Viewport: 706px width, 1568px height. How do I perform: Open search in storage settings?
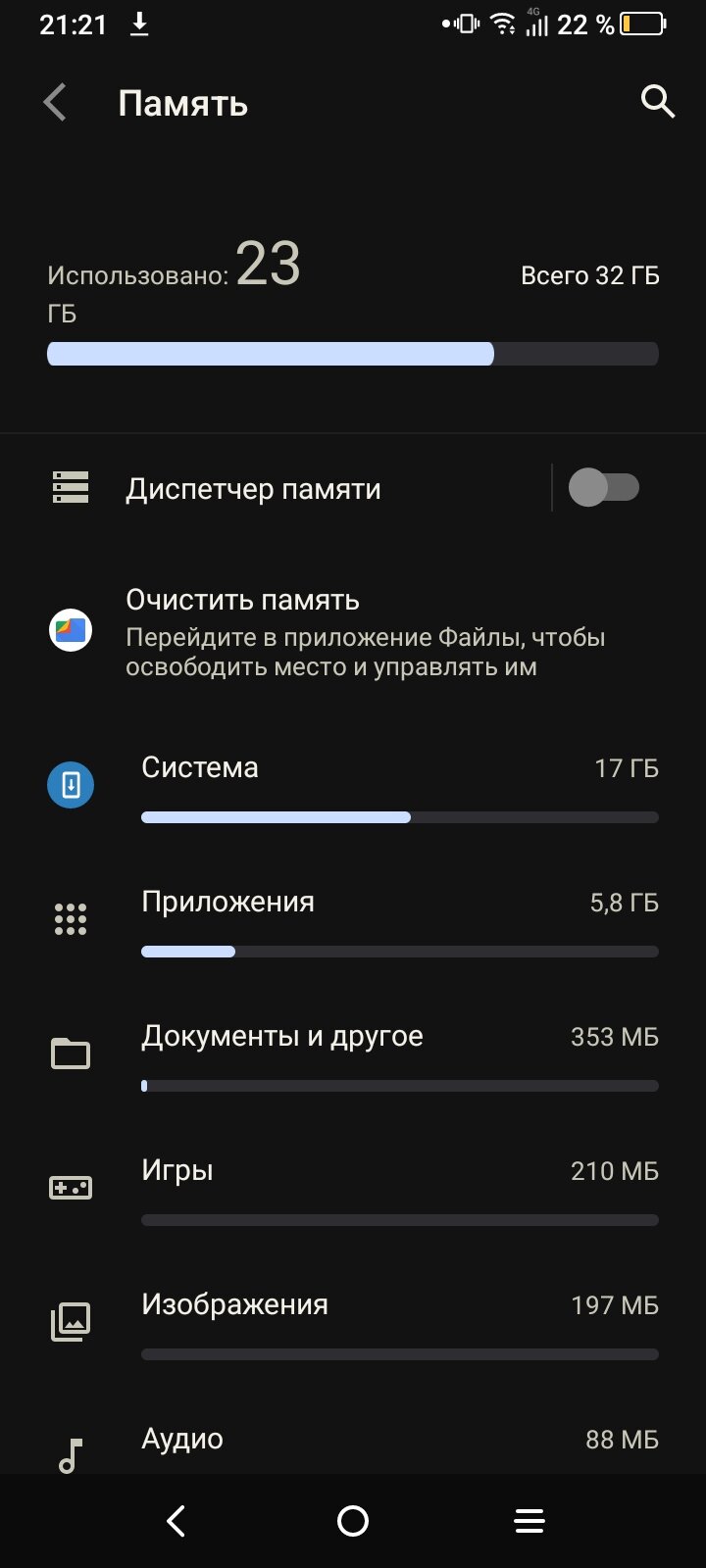[657, 101]
